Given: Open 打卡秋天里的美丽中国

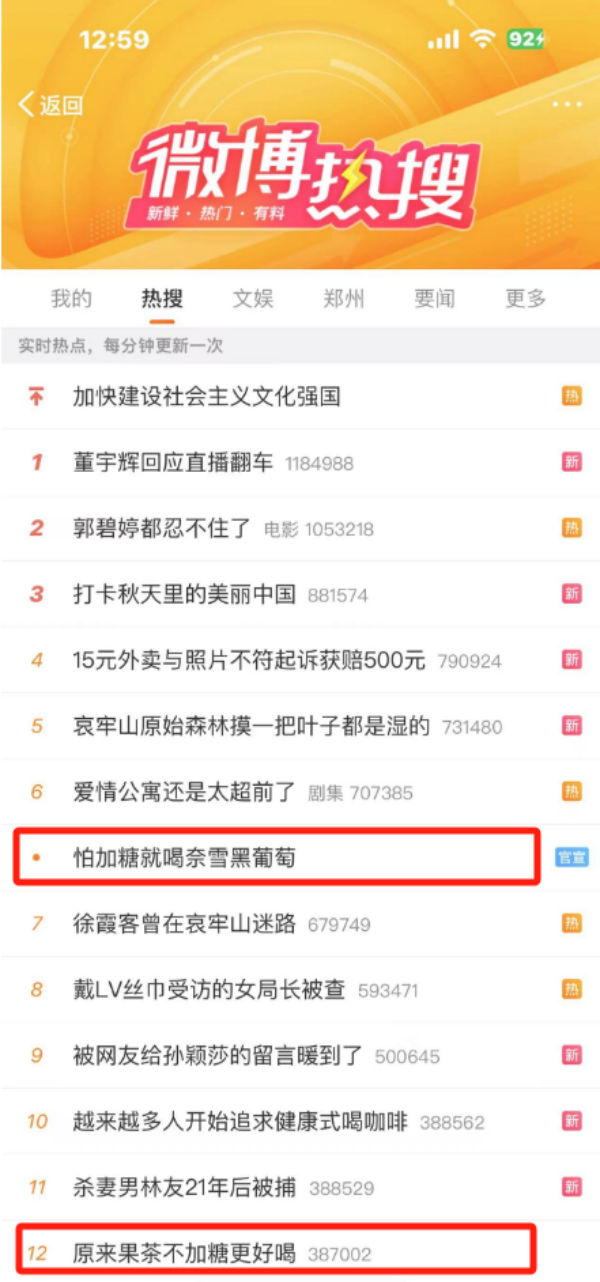Looking at the screenshot, I should coord(185,594).
